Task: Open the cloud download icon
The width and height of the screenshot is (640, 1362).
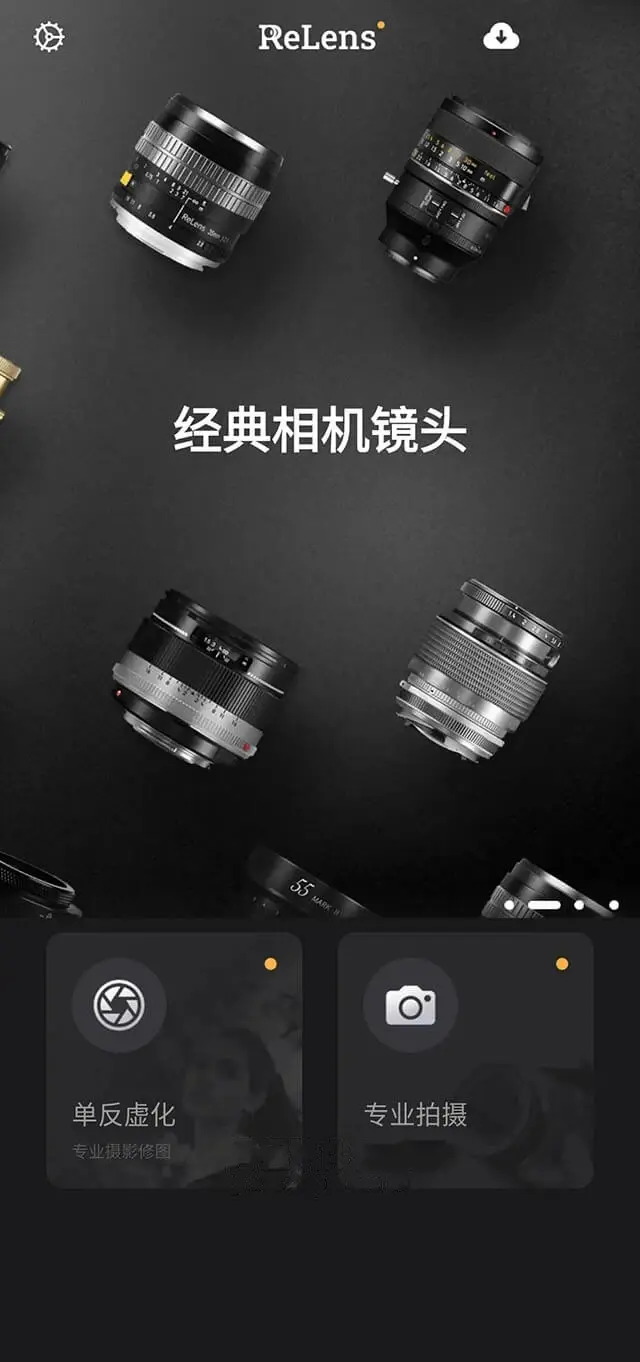Action: click(501, 38)
